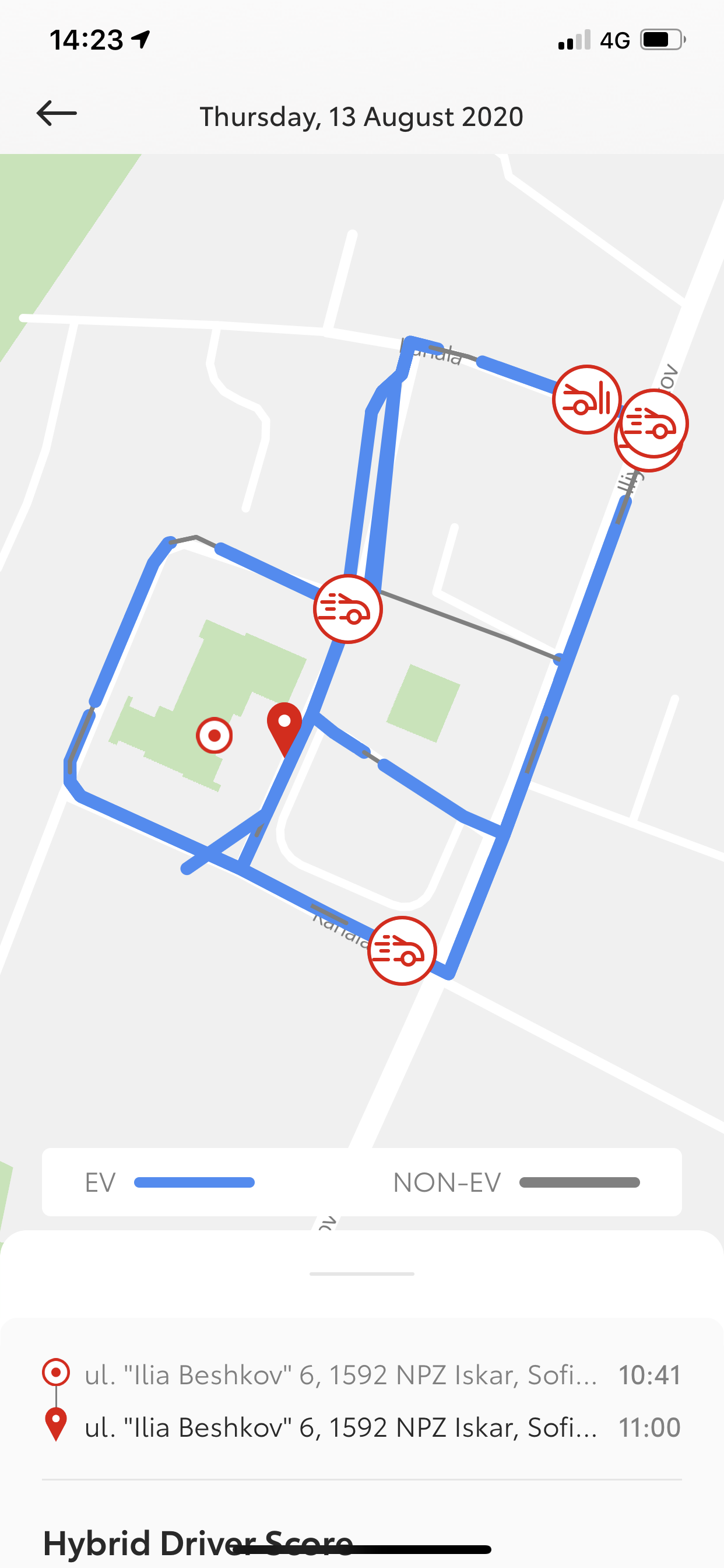This screenshot has height=1568, width=724.
Task: Select the trip start point marker
Action: pos(214,736)
